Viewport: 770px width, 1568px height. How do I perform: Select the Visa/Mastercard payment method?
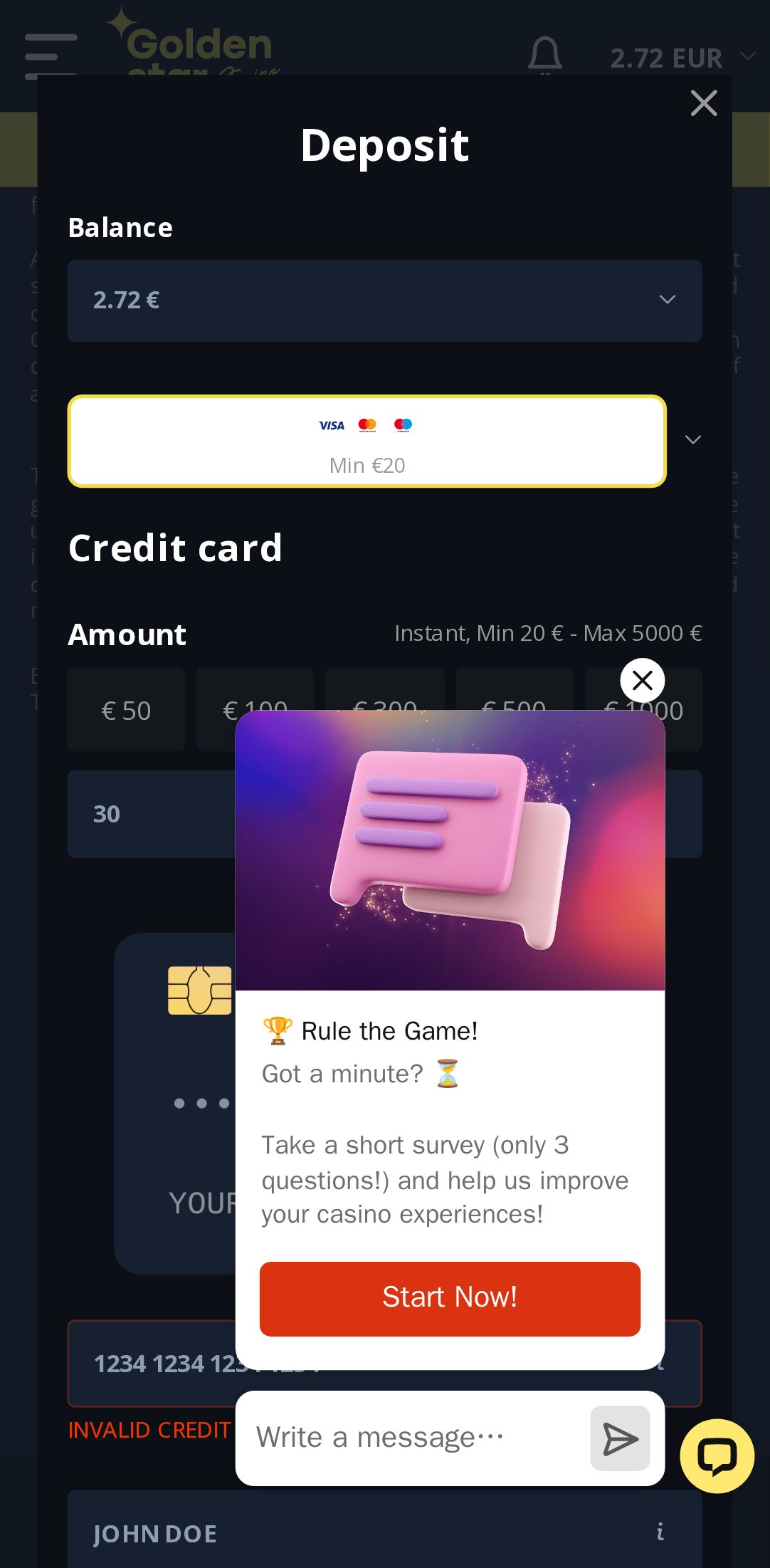(366, 441)
